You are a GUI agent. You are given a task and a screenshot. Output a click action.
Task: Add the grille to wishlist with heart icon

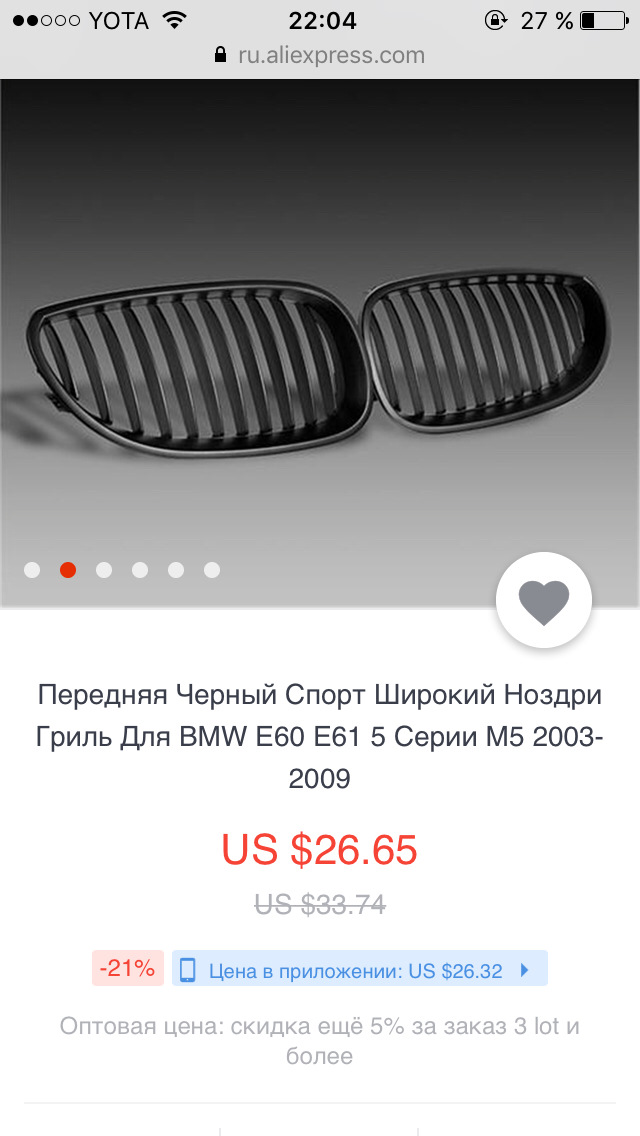tap(544, 602)
